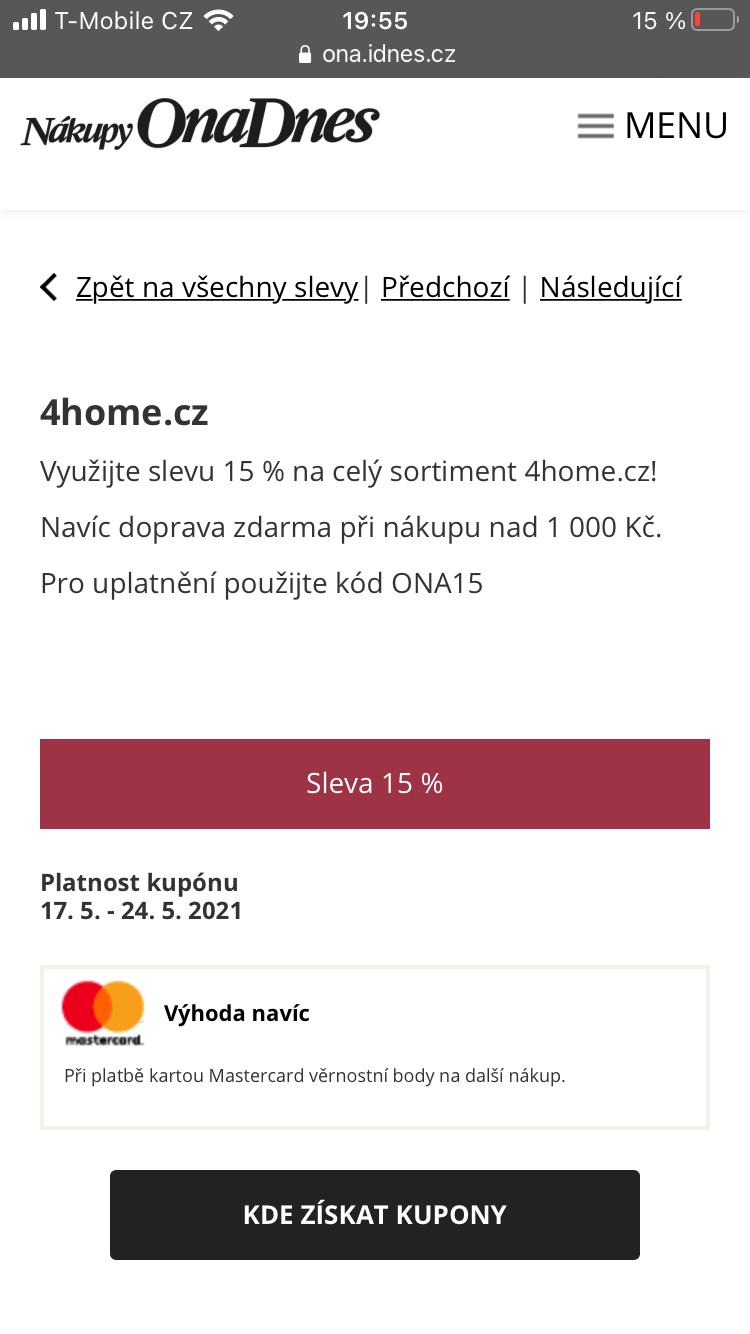Follow the Zpět na všechny slevy link
This screenshot has width=750, height=1334.
216,288
